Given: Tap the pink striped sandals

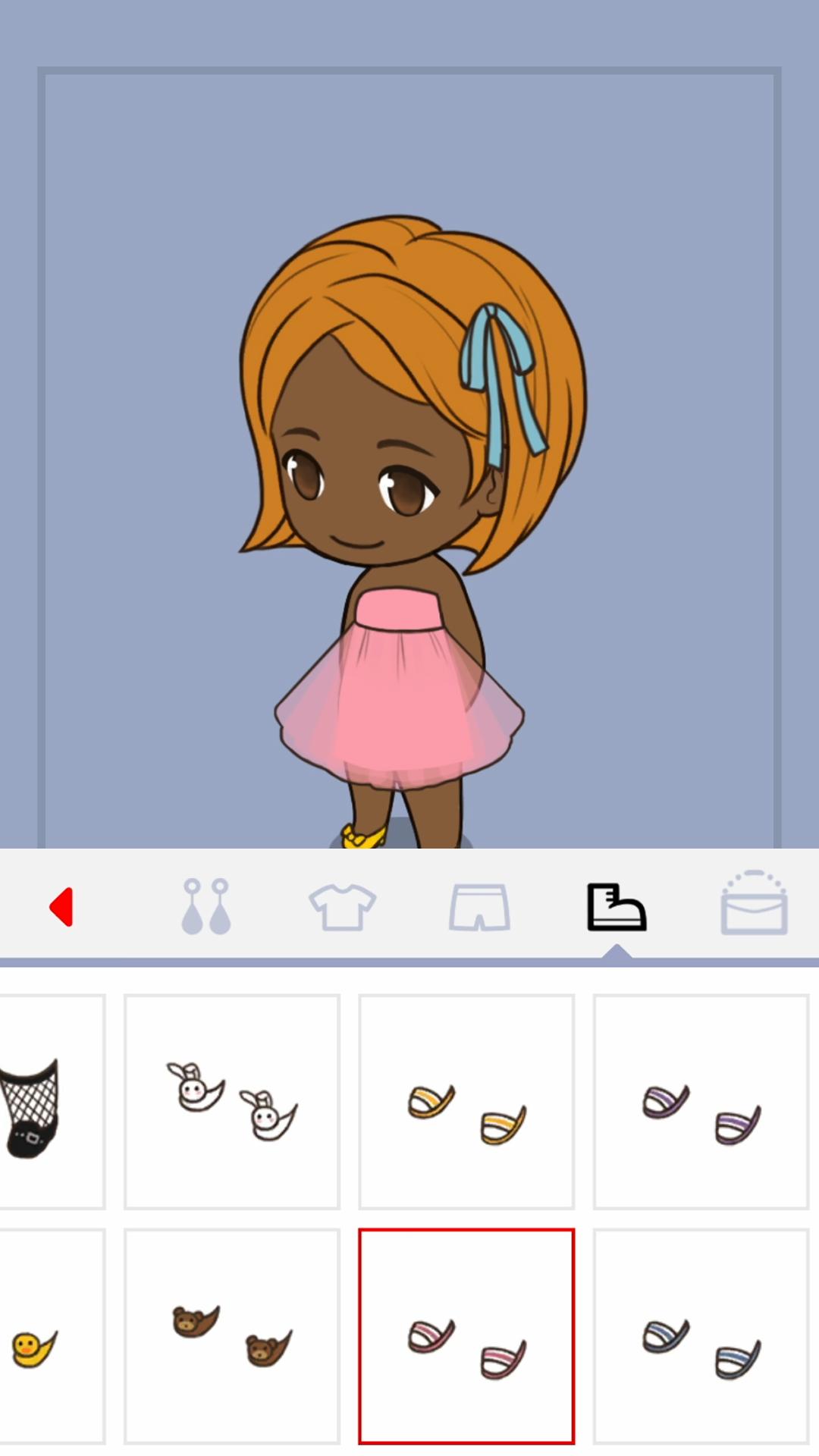Looking at the screenshot, I should (x=466, y=1336).
